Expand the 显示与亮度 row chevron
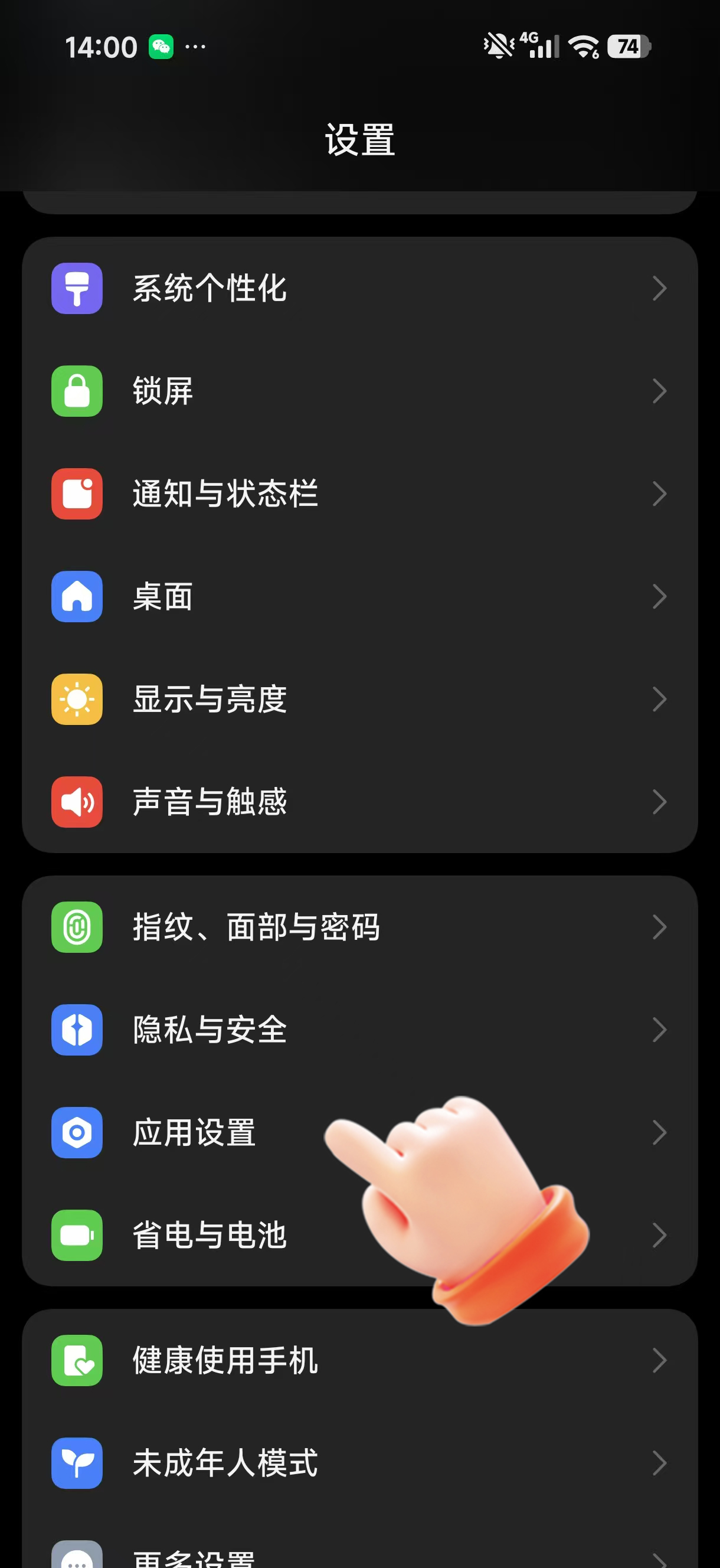The width and height of the screenshot is (720, 1568). pos(661,700)
